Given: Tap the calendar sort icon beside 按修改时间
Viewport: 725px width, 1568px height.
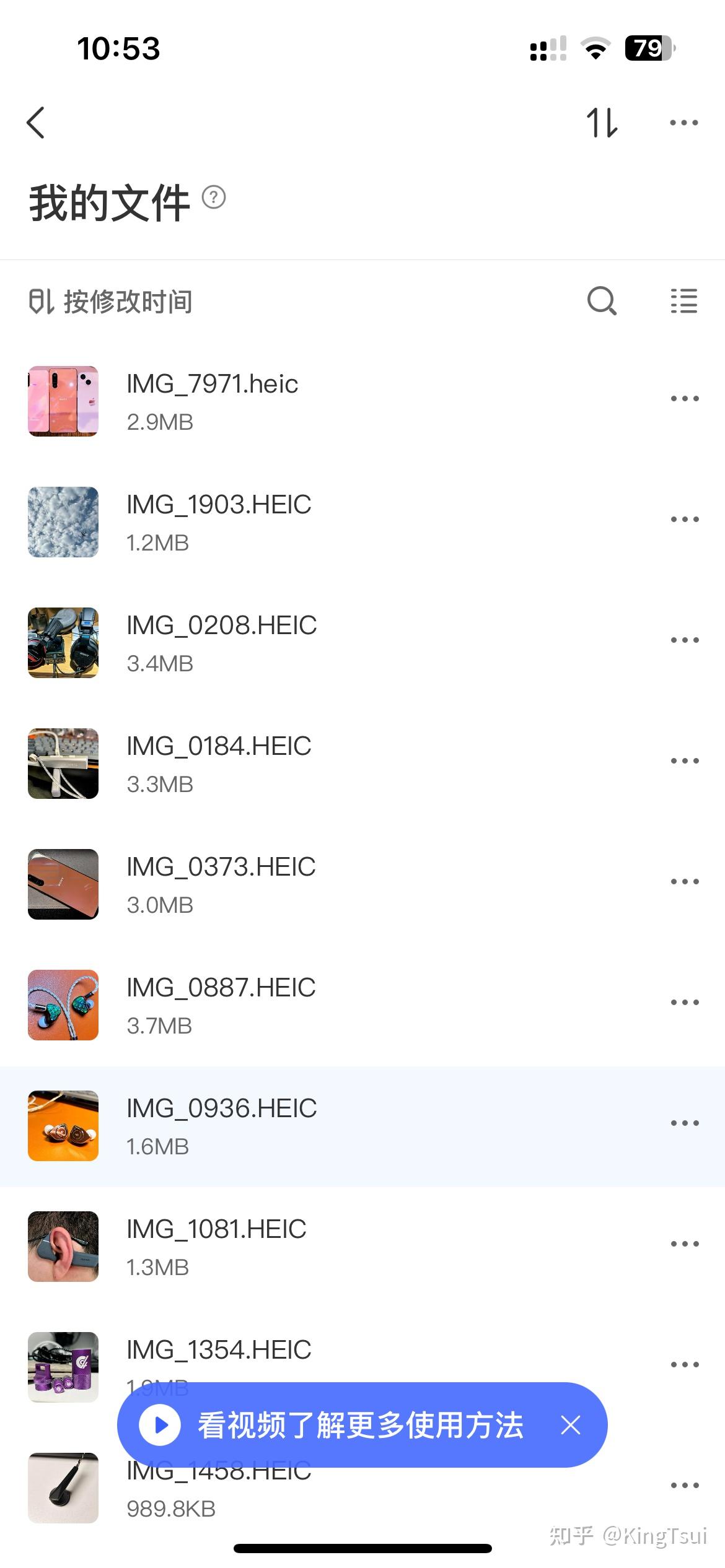Looking at the screenshot, I should tap(41, 303).
